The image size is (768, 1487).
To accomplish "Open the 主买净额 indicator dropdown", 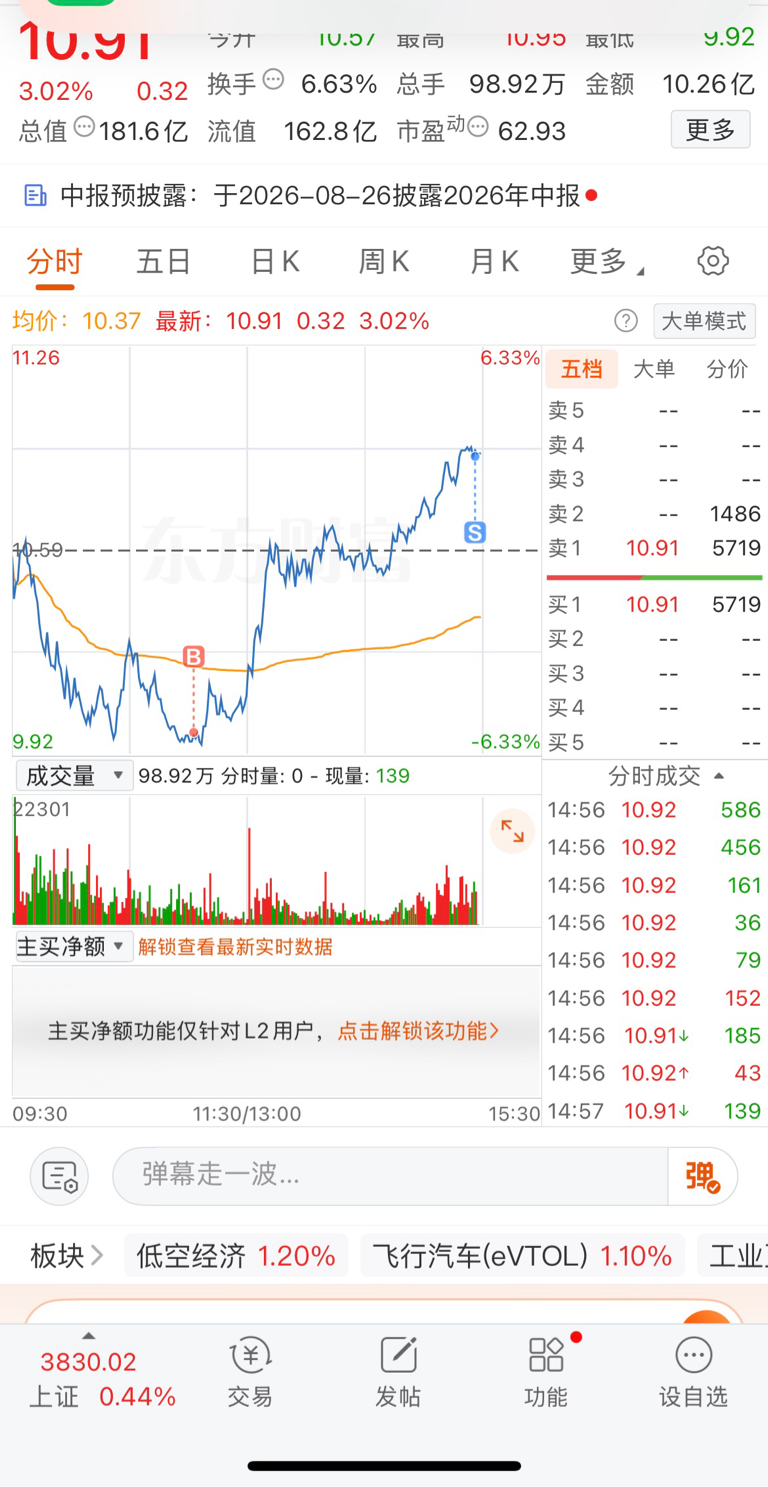I will coord(74,947).
